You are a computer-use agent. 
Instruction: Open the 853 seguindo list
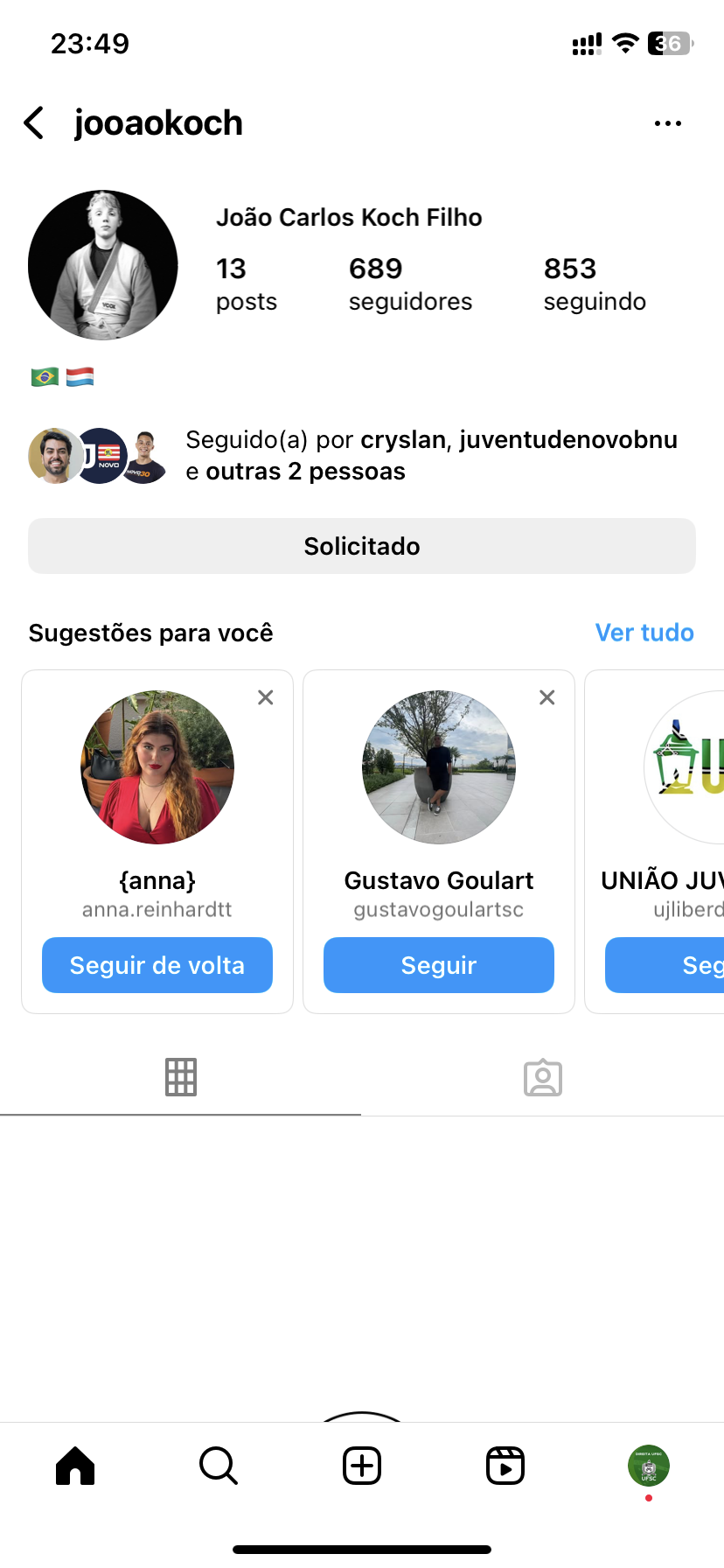pos(595,283)
